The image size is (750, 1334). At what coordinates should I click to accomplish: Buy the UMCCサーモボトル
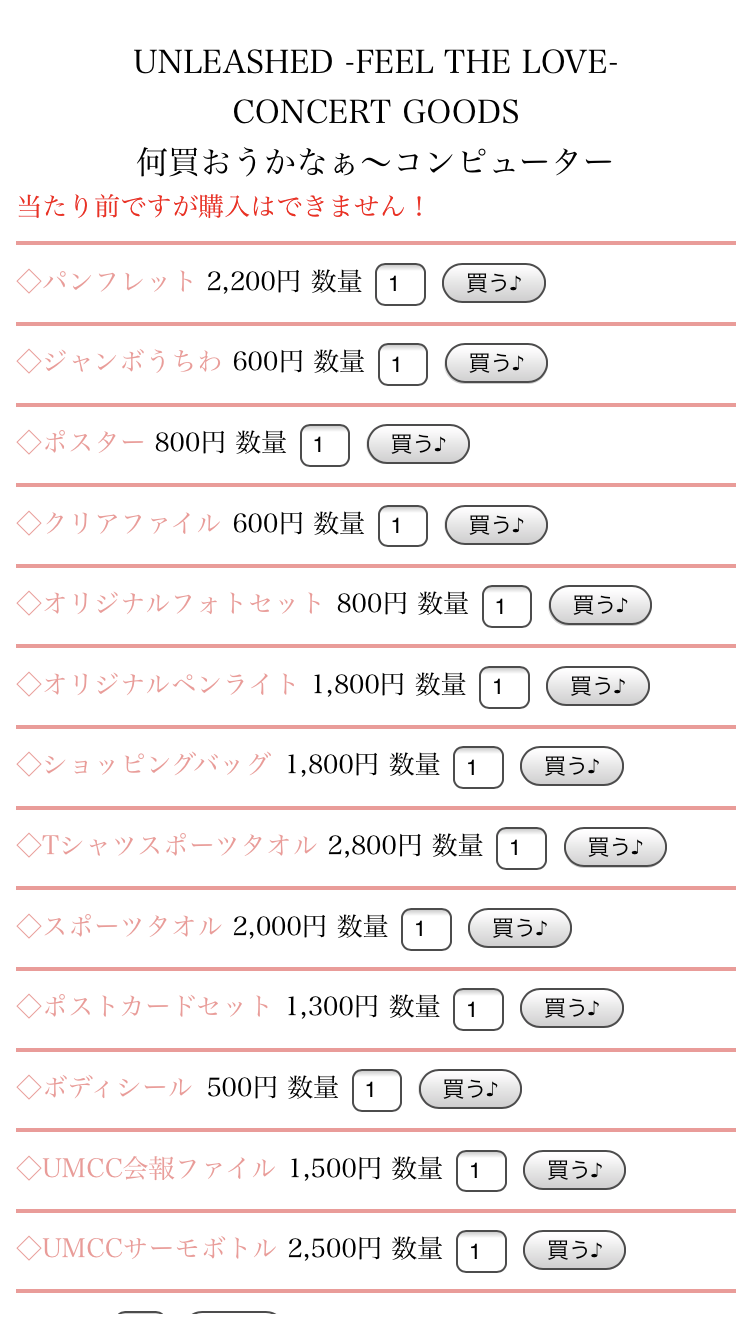tap(574, 1250)
